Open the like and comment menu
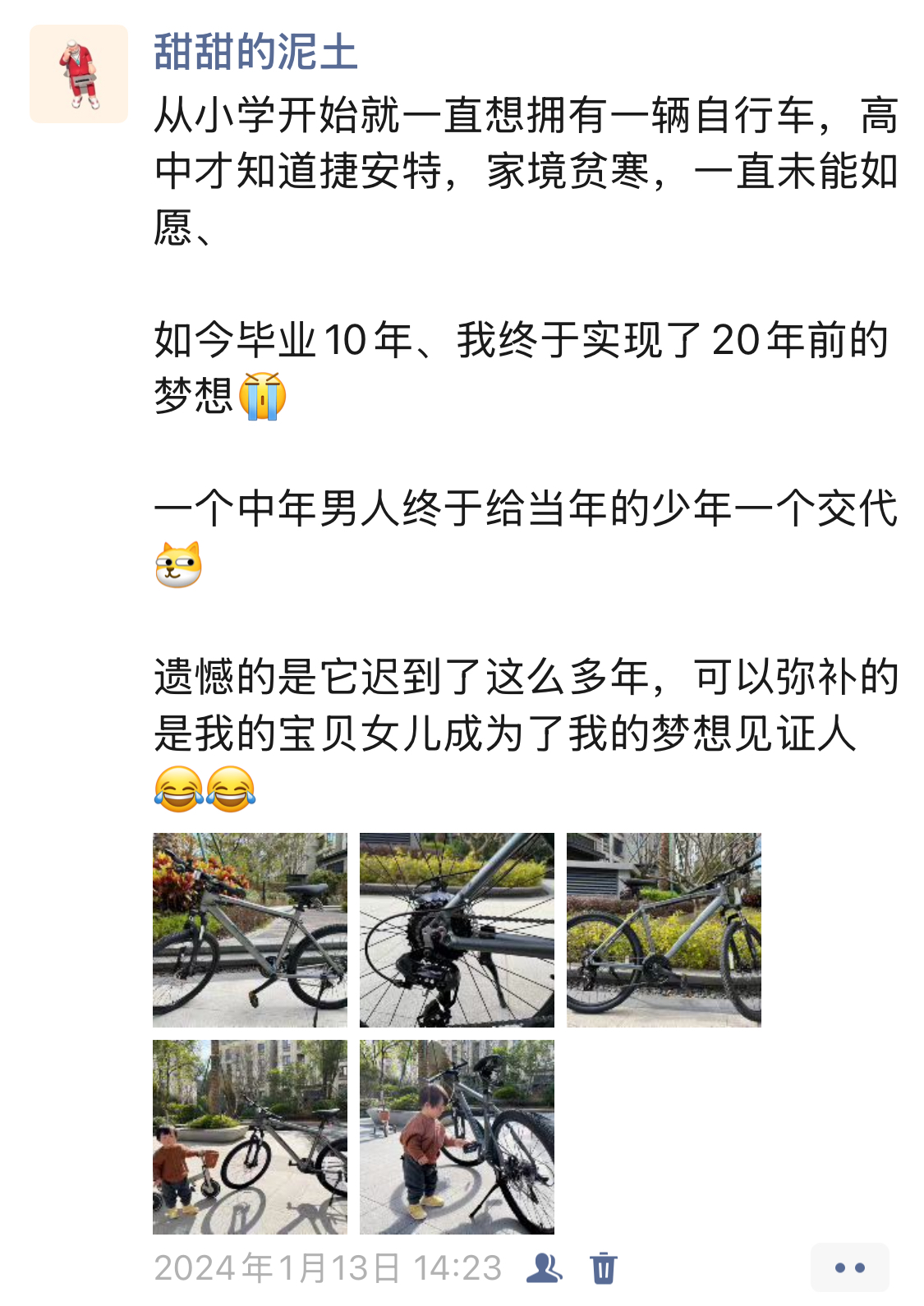Screen dimensions: 924x1306 849,1268
